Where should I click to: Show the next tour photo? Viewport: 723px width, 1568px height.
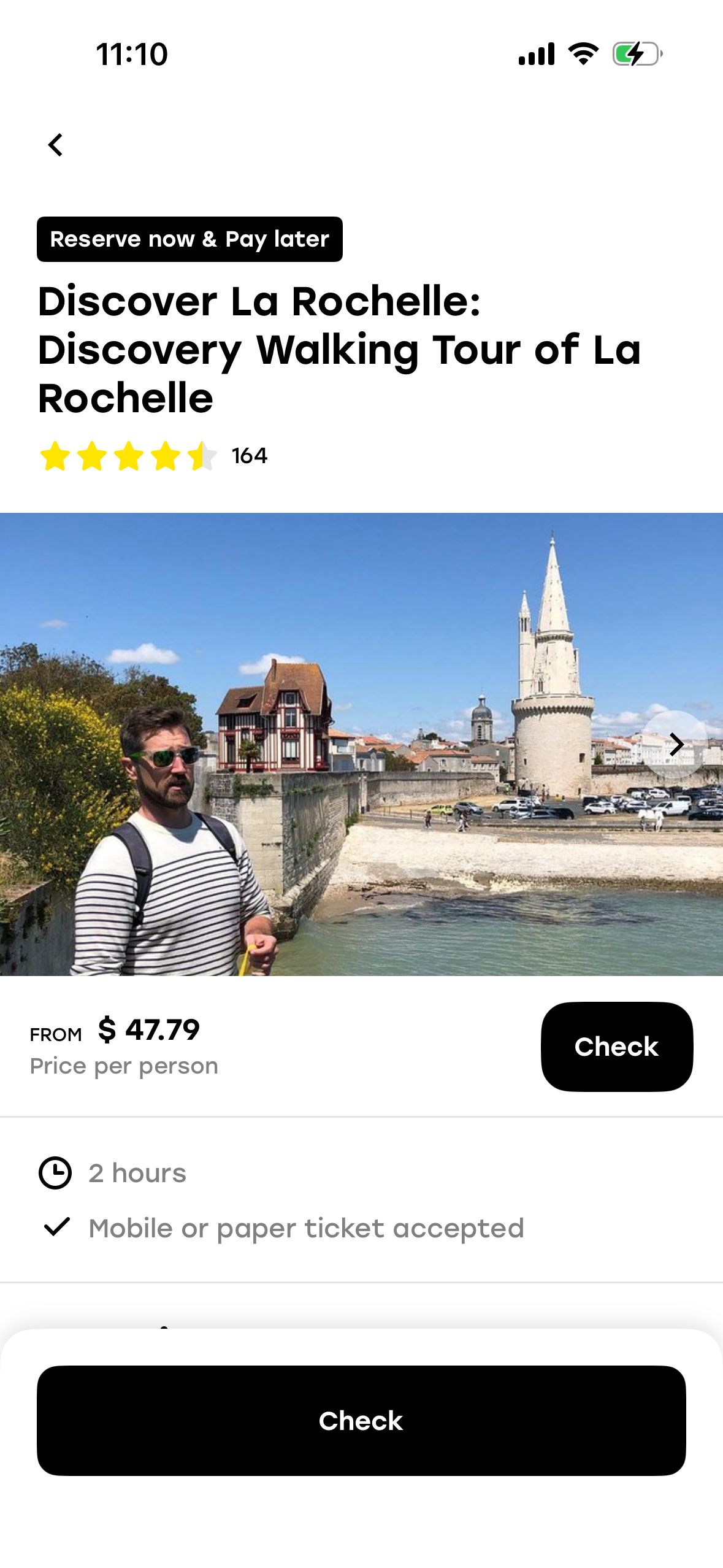(675, 745)
